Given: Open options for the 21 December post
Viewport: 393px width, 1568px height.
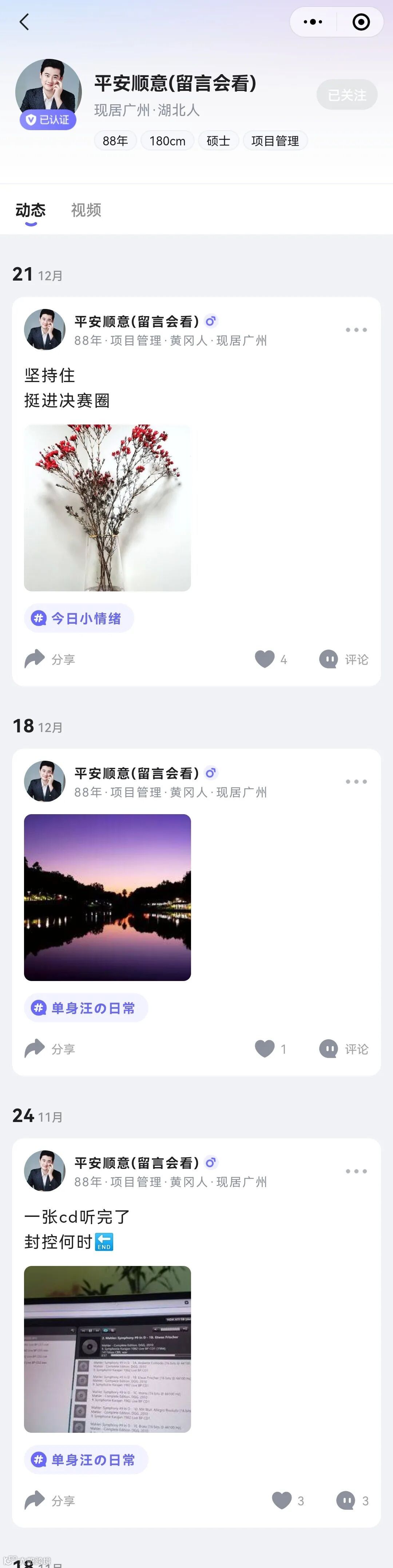Looking at the screenshot, I should 356,330.
